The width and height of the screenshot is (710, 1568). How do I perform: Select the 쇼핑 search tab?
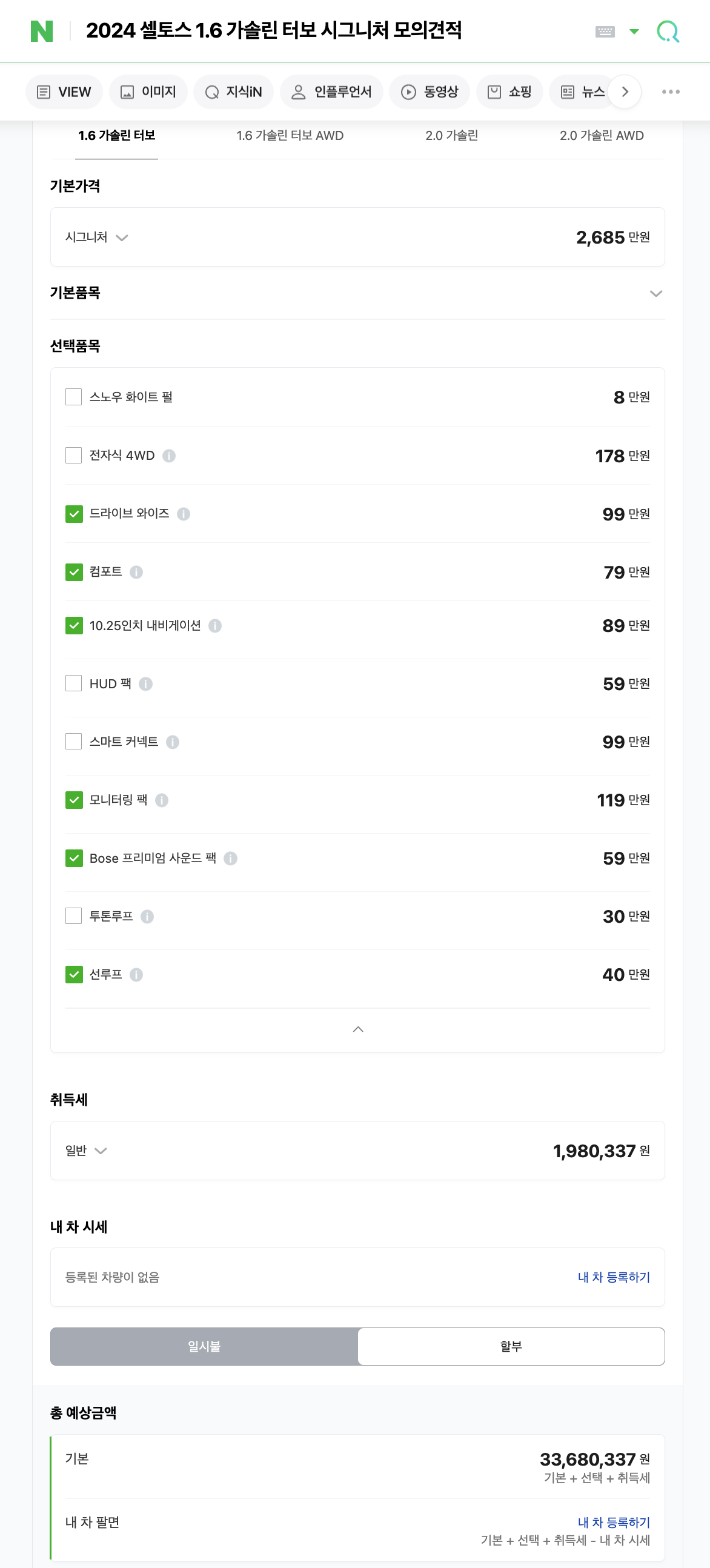click(509, 91)
